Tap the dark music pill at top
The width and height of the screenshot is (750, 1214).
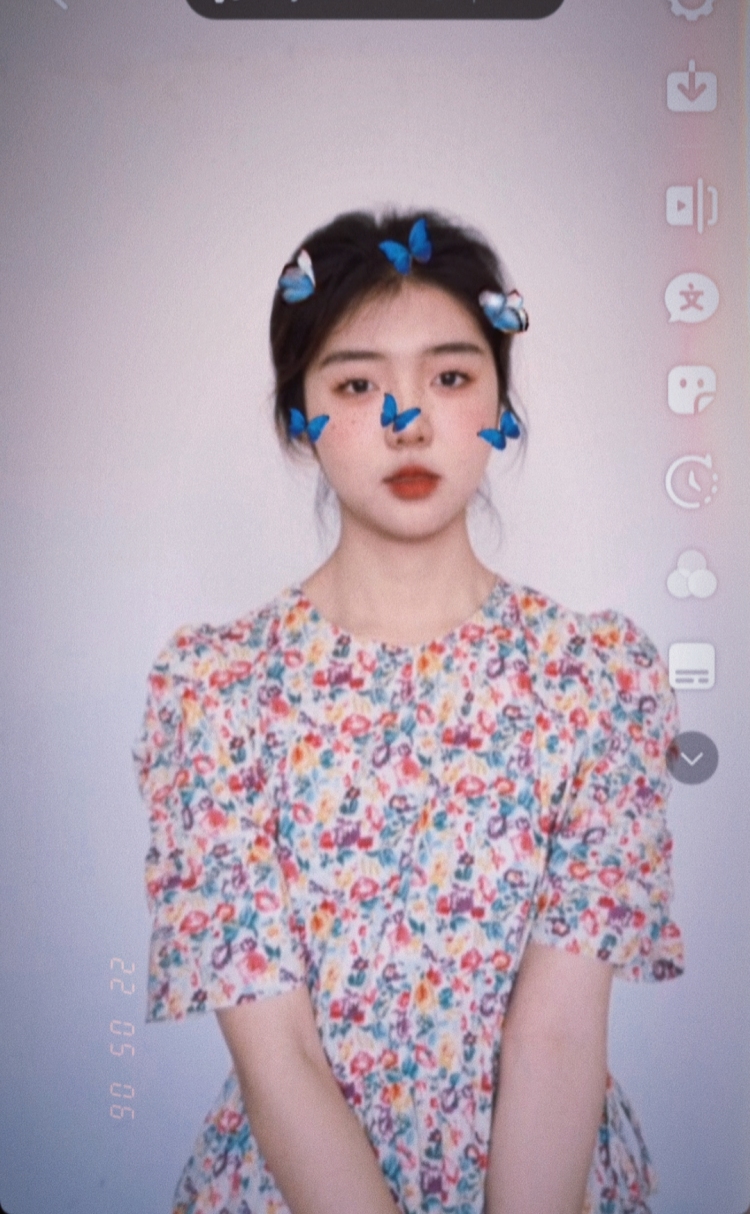375,7
